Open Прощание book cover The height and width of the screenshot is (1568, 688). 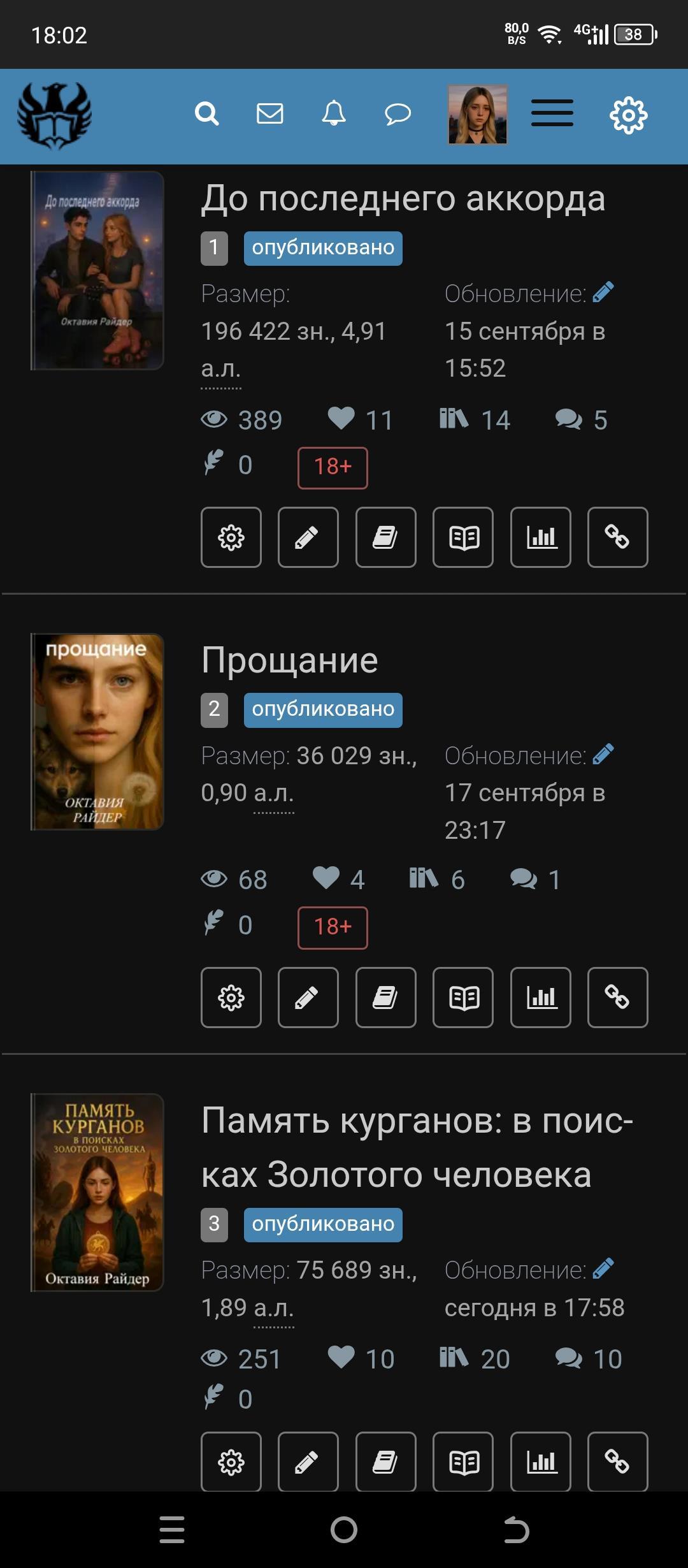click(x=97, y=732)
